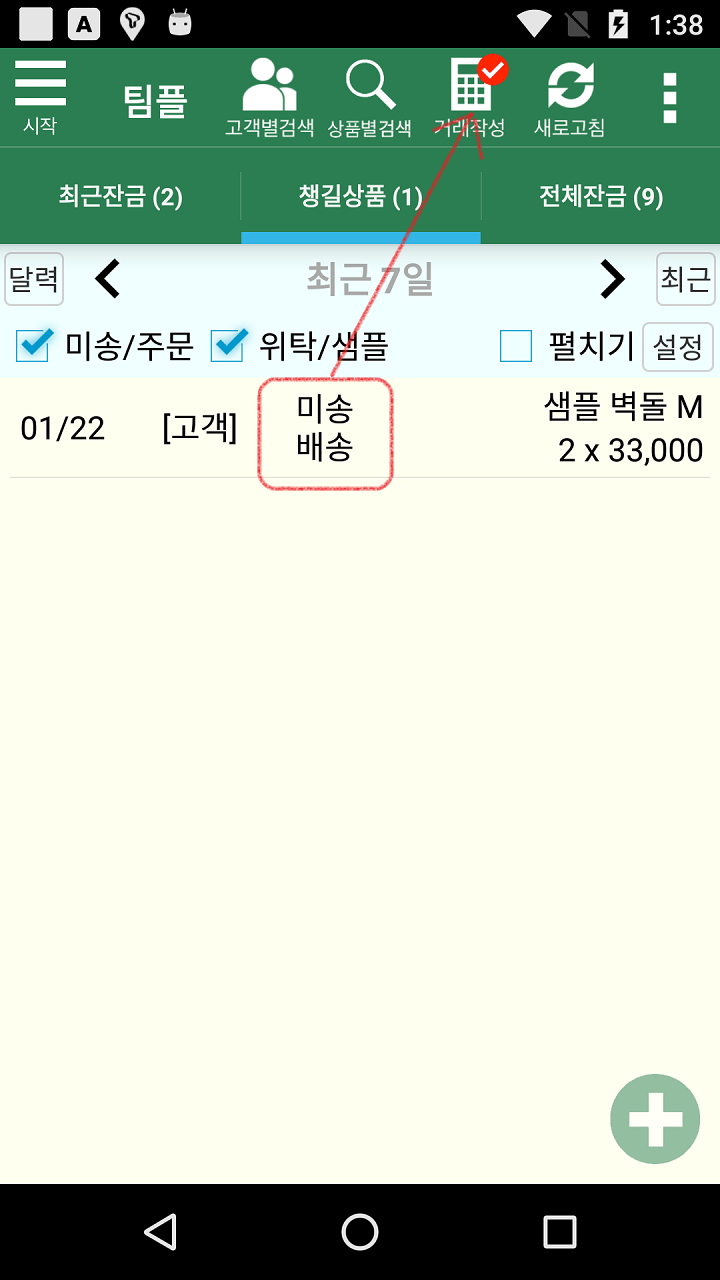720x1280 pixels.
Task: Open the overflow menu
Action: click(670, 97)
